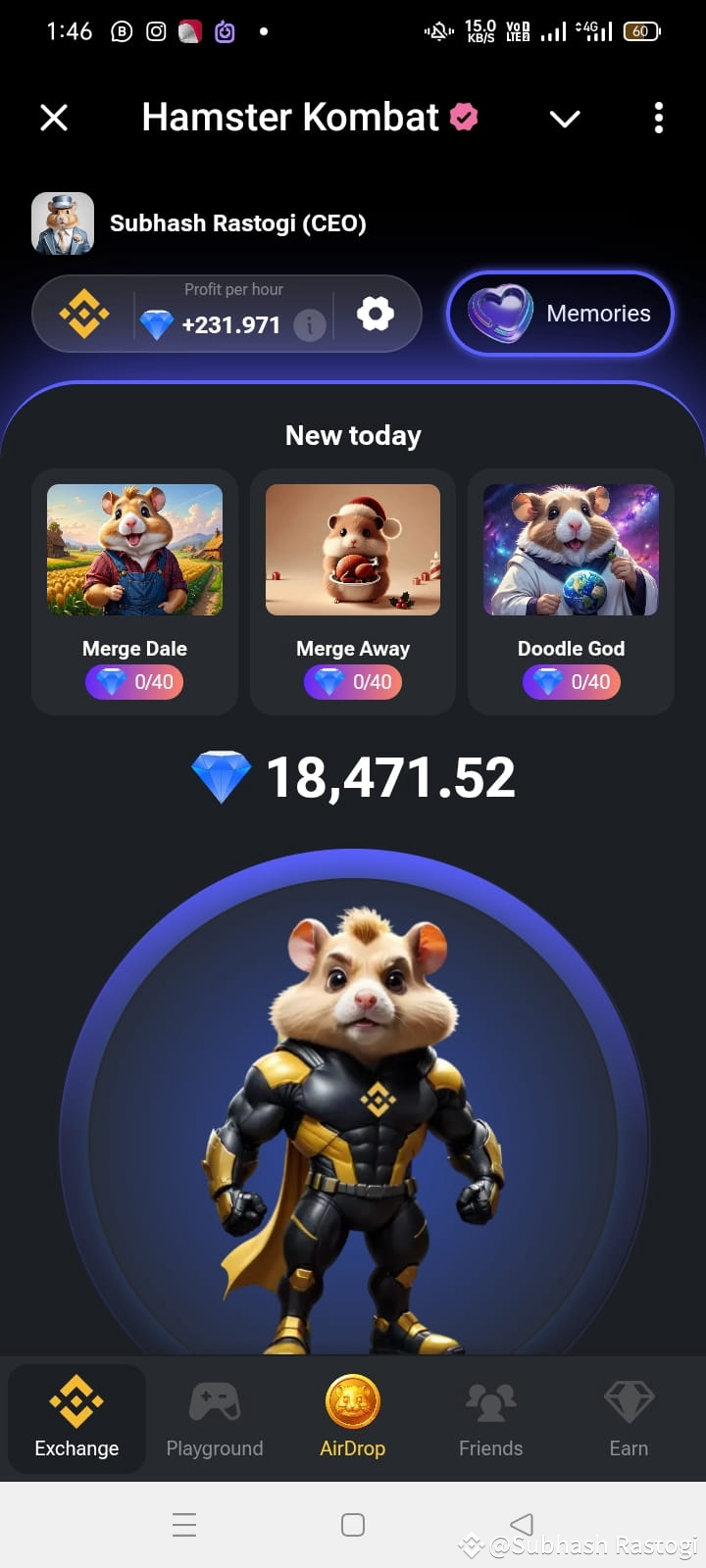The width and height of the screenshot is (706, 1568).
Task: Tap the 0/40 progress pill under Merge Dale
Action: [x=134, y=682]
